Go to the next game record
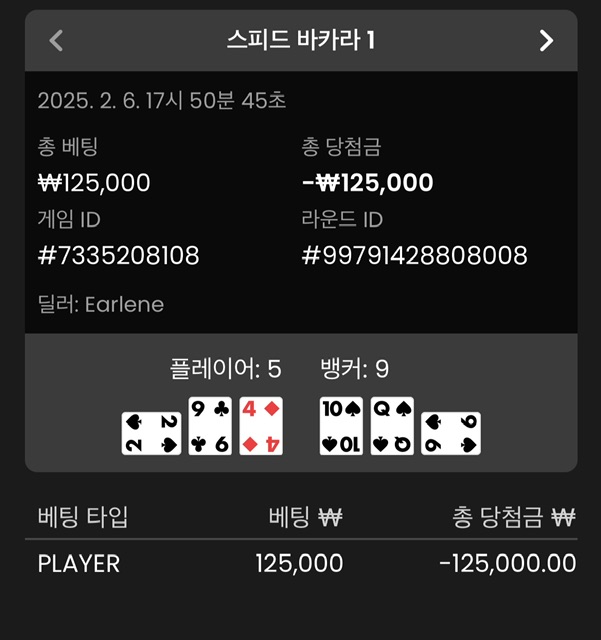 click(546, 41)
